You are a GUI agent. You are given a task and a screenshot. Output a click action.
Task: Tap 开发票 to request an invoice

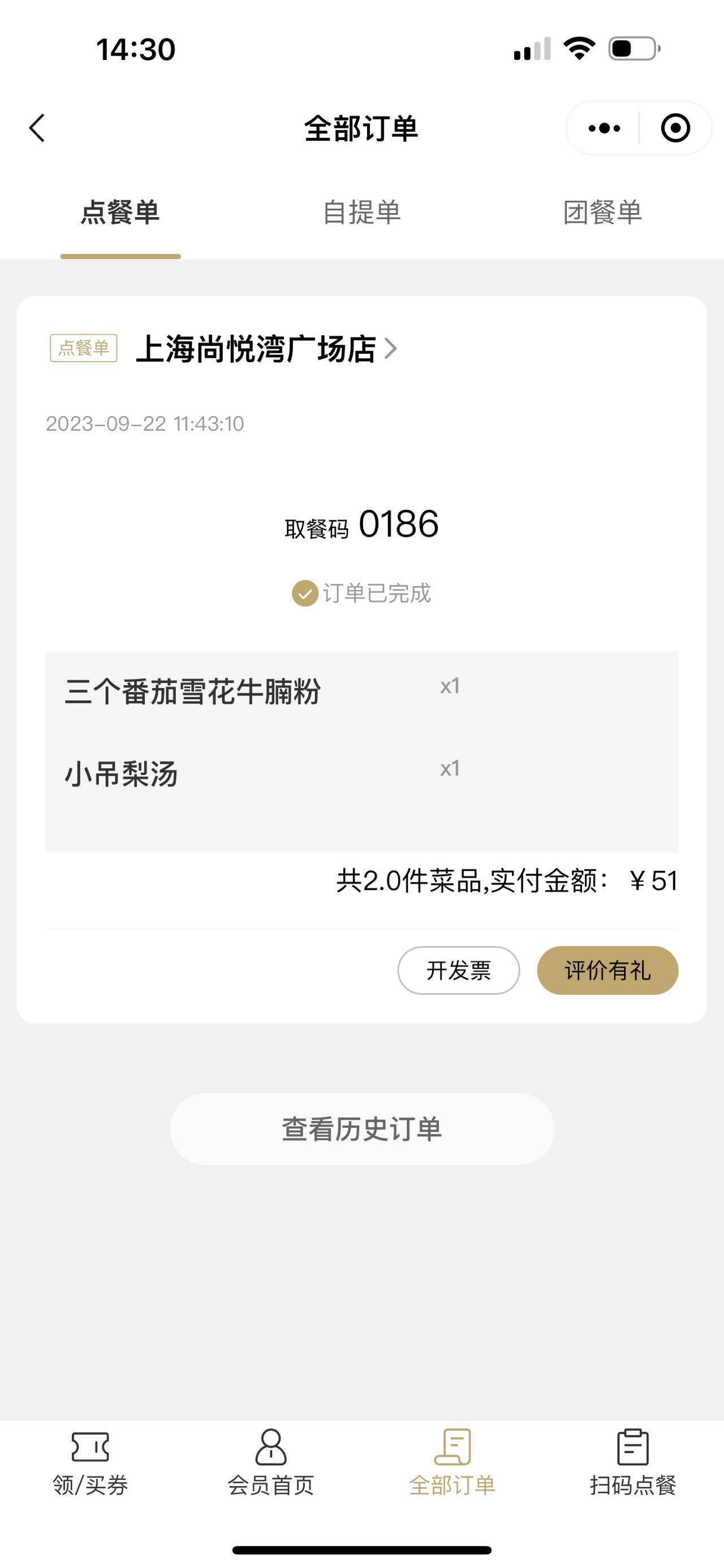pos(459,971)
